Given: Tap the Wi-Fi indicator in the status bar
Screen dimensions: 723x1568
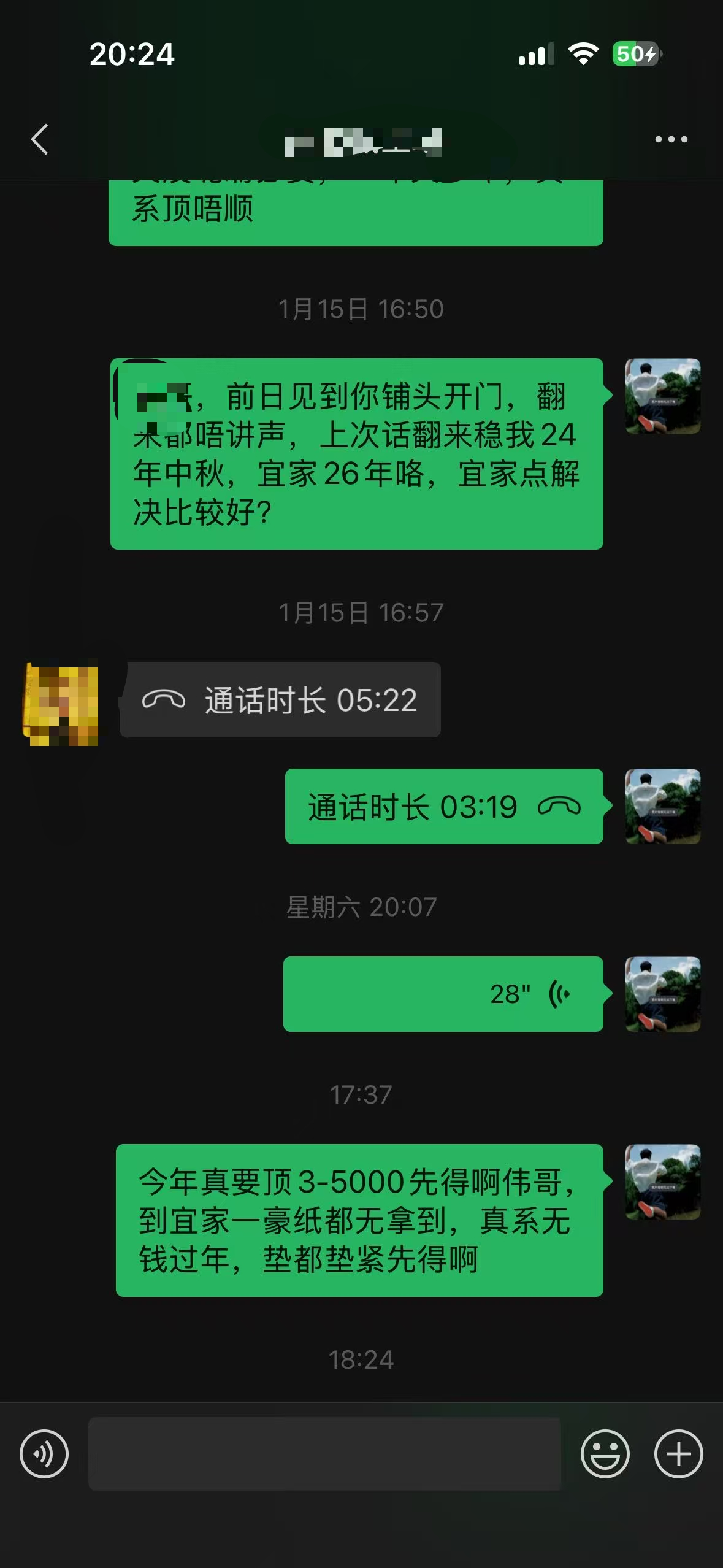Looking at the screenshot, I should (583, 55).
